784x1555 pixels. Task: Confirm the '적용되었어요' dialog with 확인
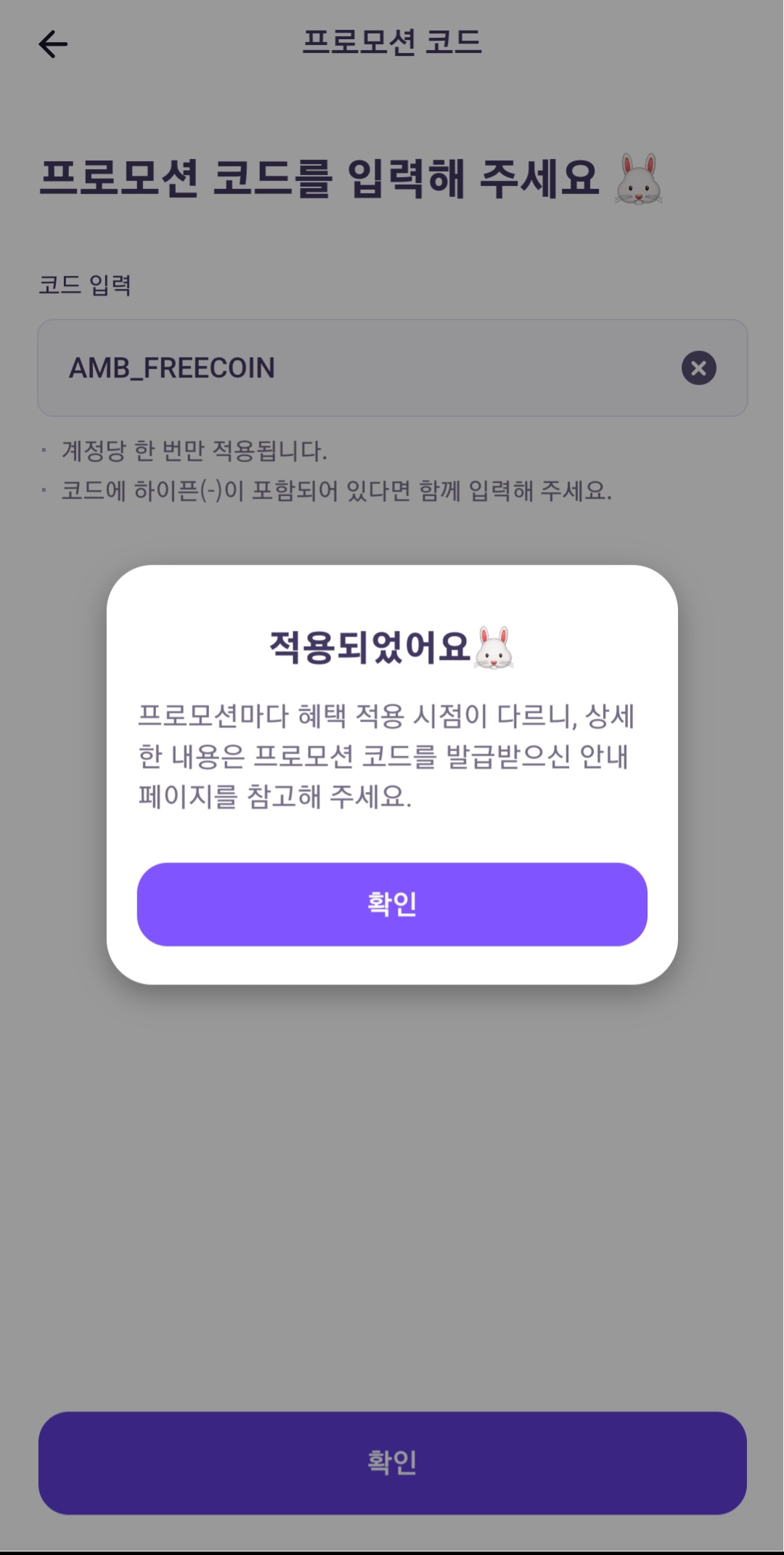coord(392,904)
